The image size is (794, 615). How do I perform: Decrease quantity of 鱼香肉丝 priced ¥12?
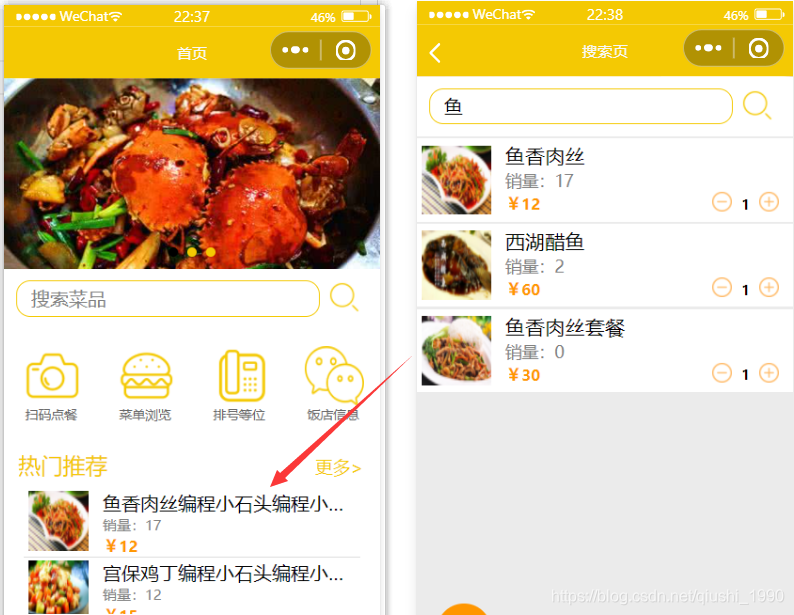pyautogui.click(x=722, y=202)
